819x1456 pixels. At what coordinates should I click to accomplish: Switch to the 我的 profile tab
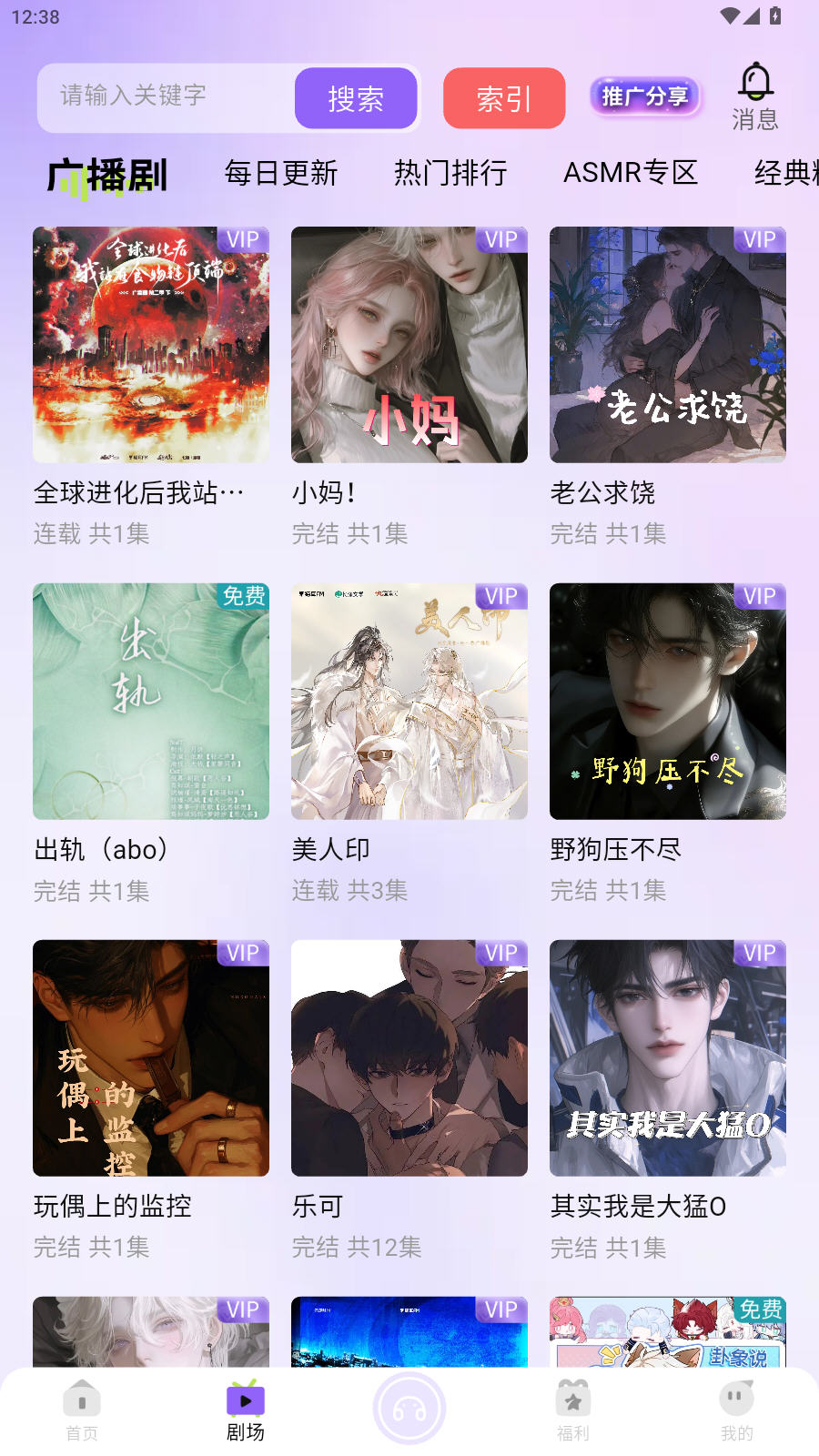click(x=736, y=1410)
